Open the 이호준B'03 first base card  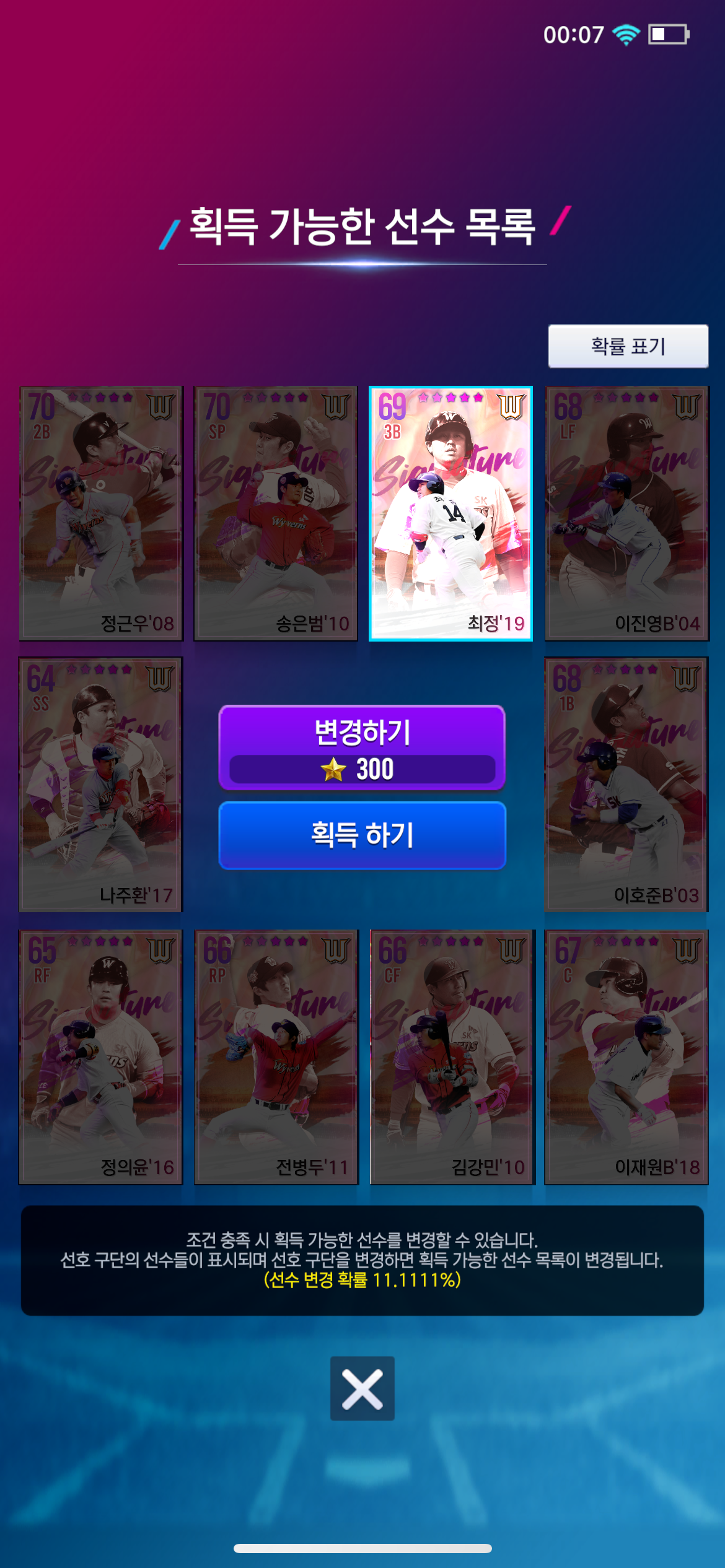click(x=626, y=785)
